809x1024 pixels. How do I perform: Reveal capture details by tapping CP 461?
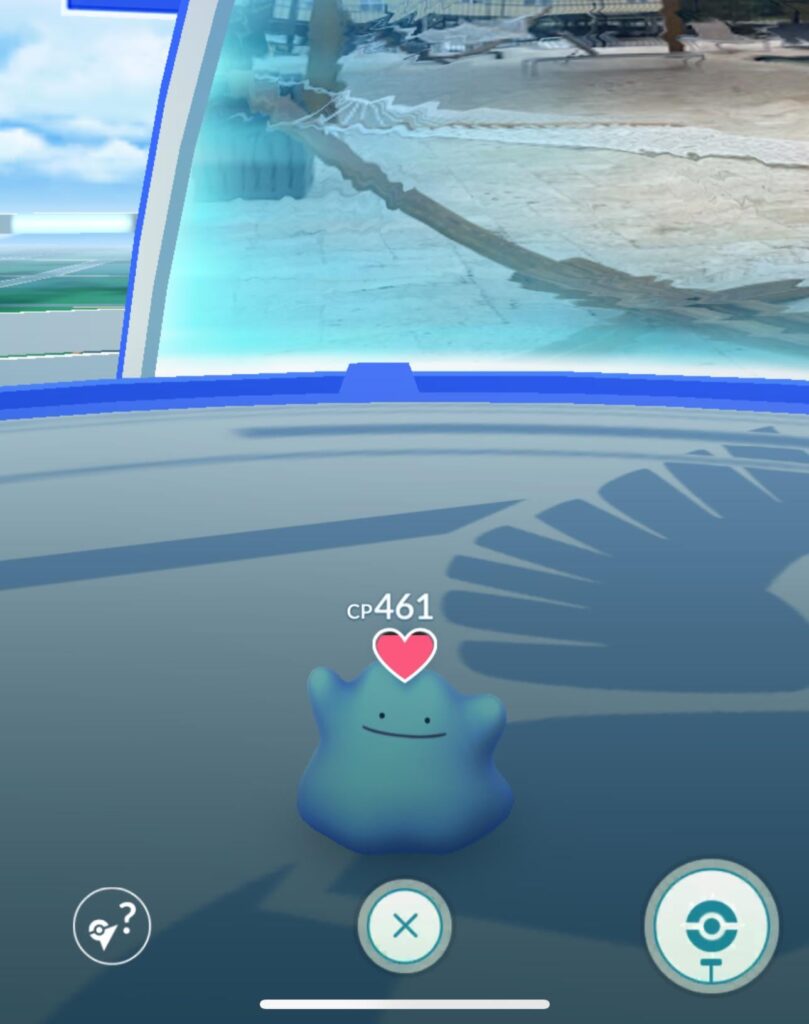(x=393, y=606)
